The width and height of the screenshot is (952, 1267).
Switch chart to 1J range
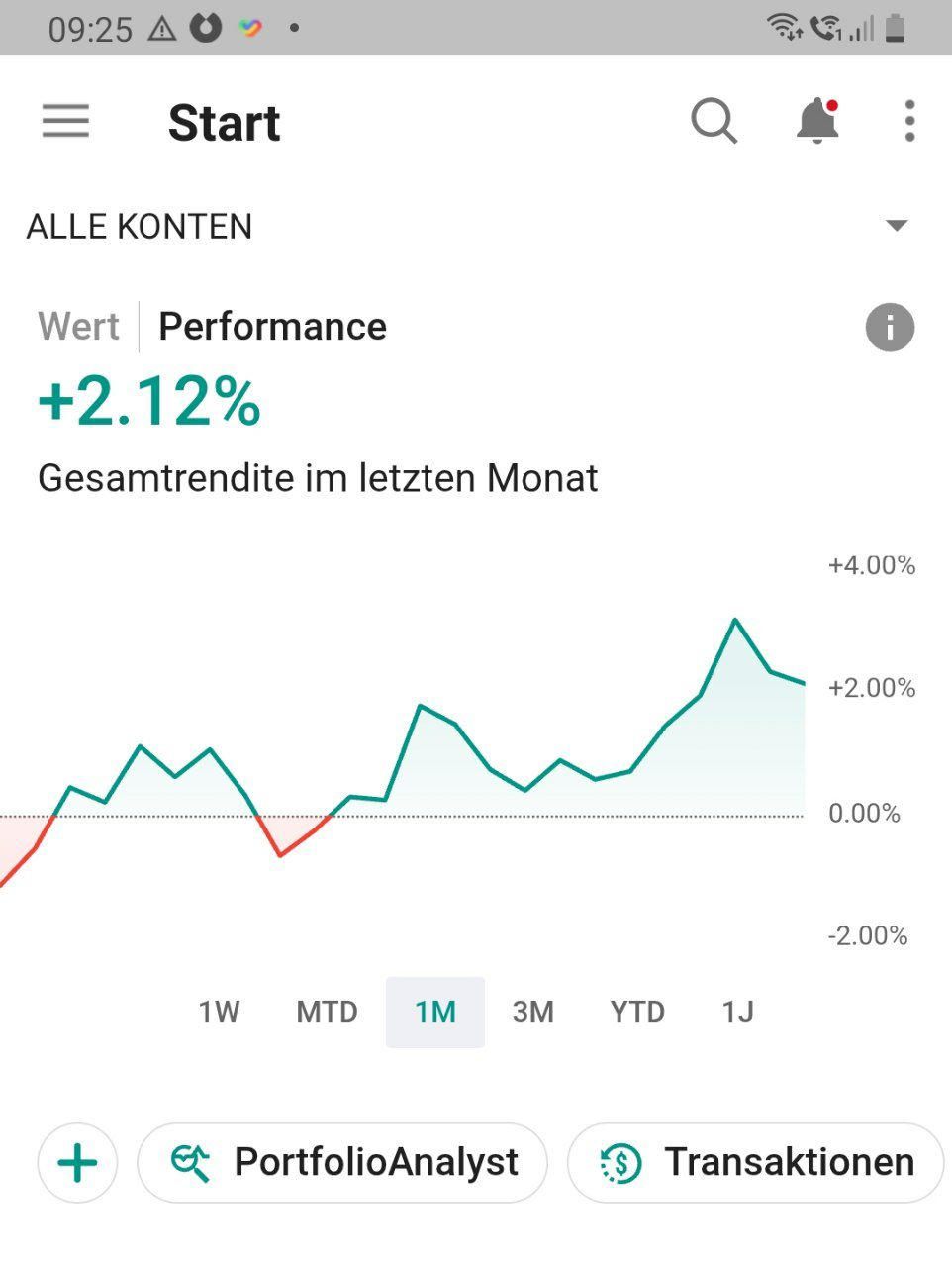tap(737, 1012)
